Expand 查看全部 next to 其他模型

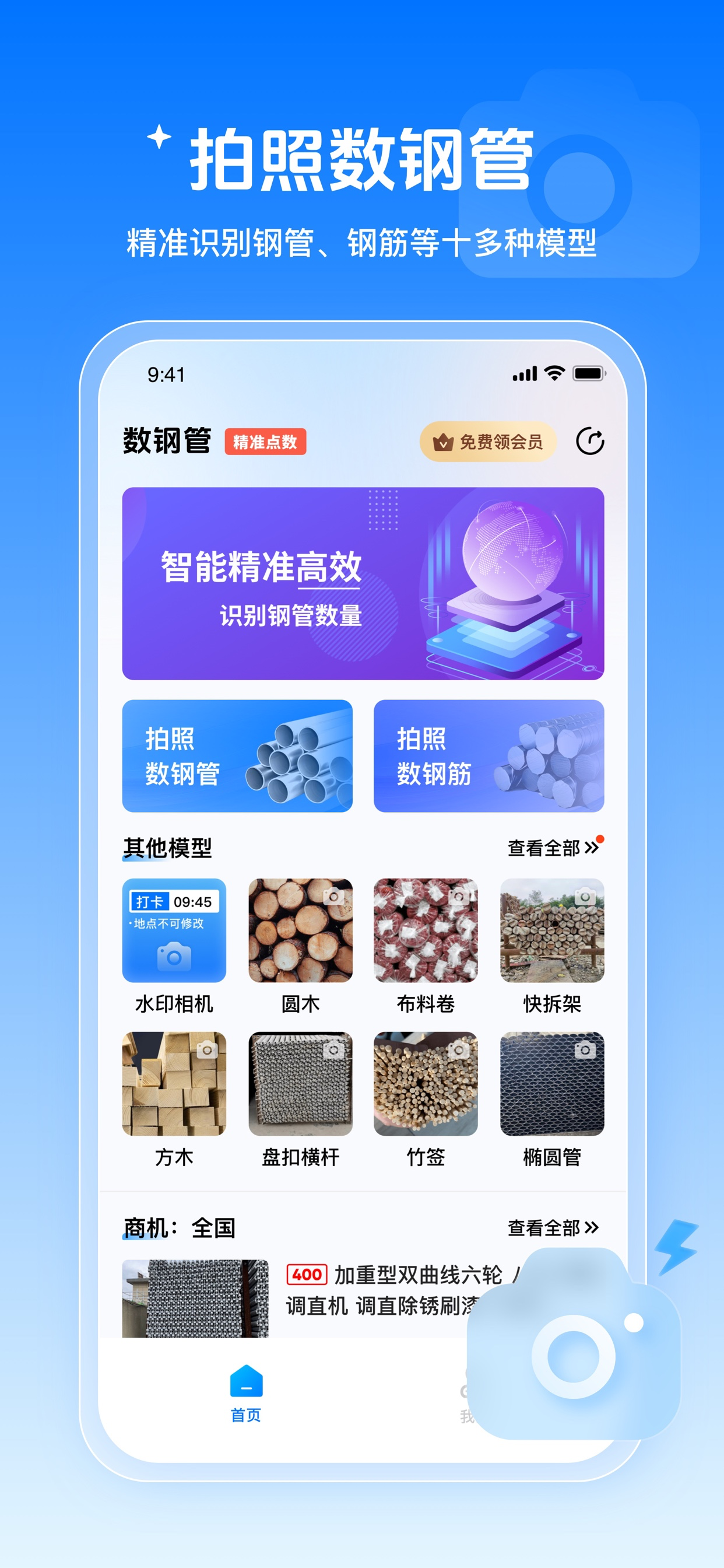click(551, 846)
